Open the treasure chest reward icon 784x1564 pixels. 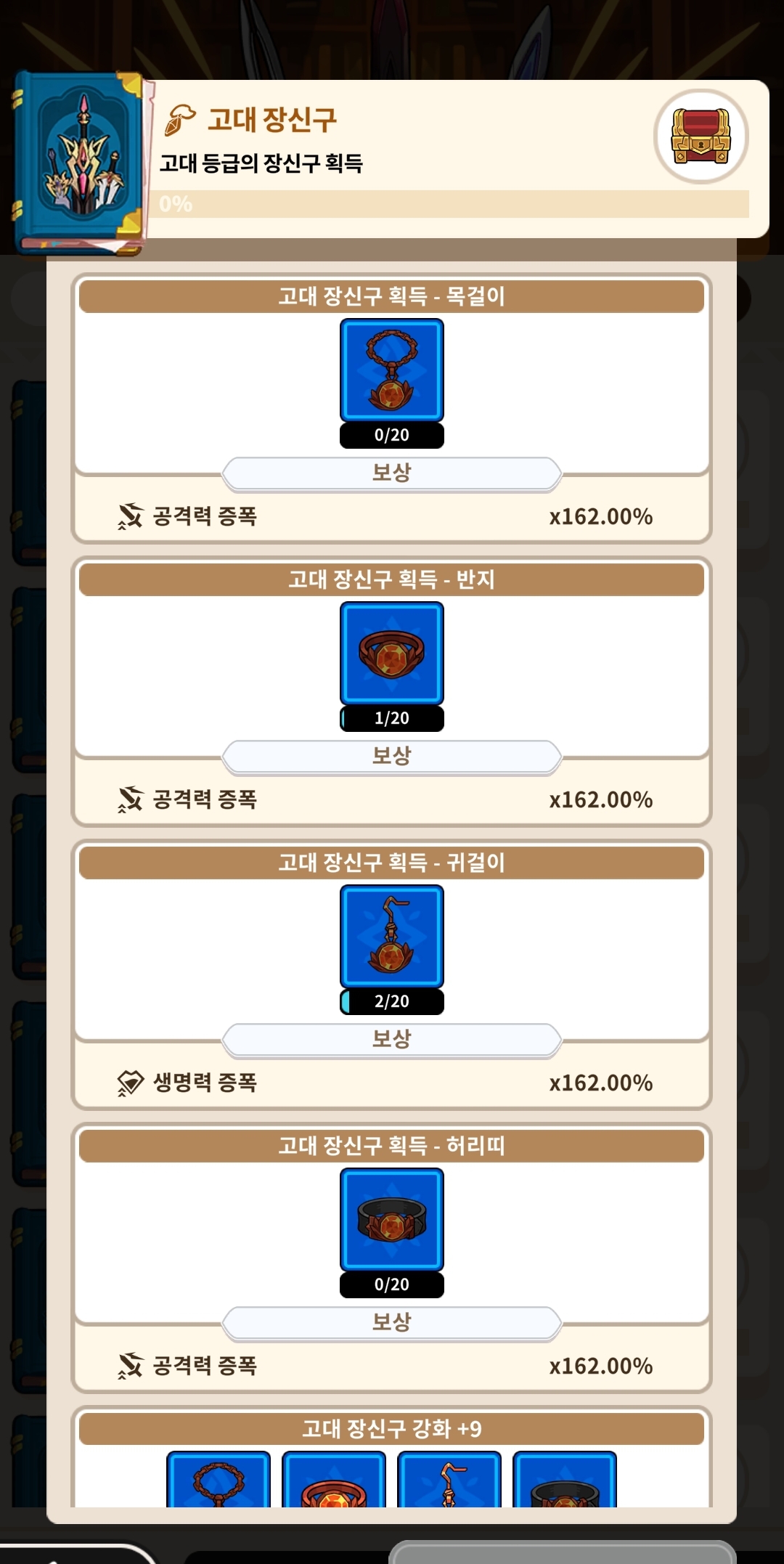click(x=701, y=137)
